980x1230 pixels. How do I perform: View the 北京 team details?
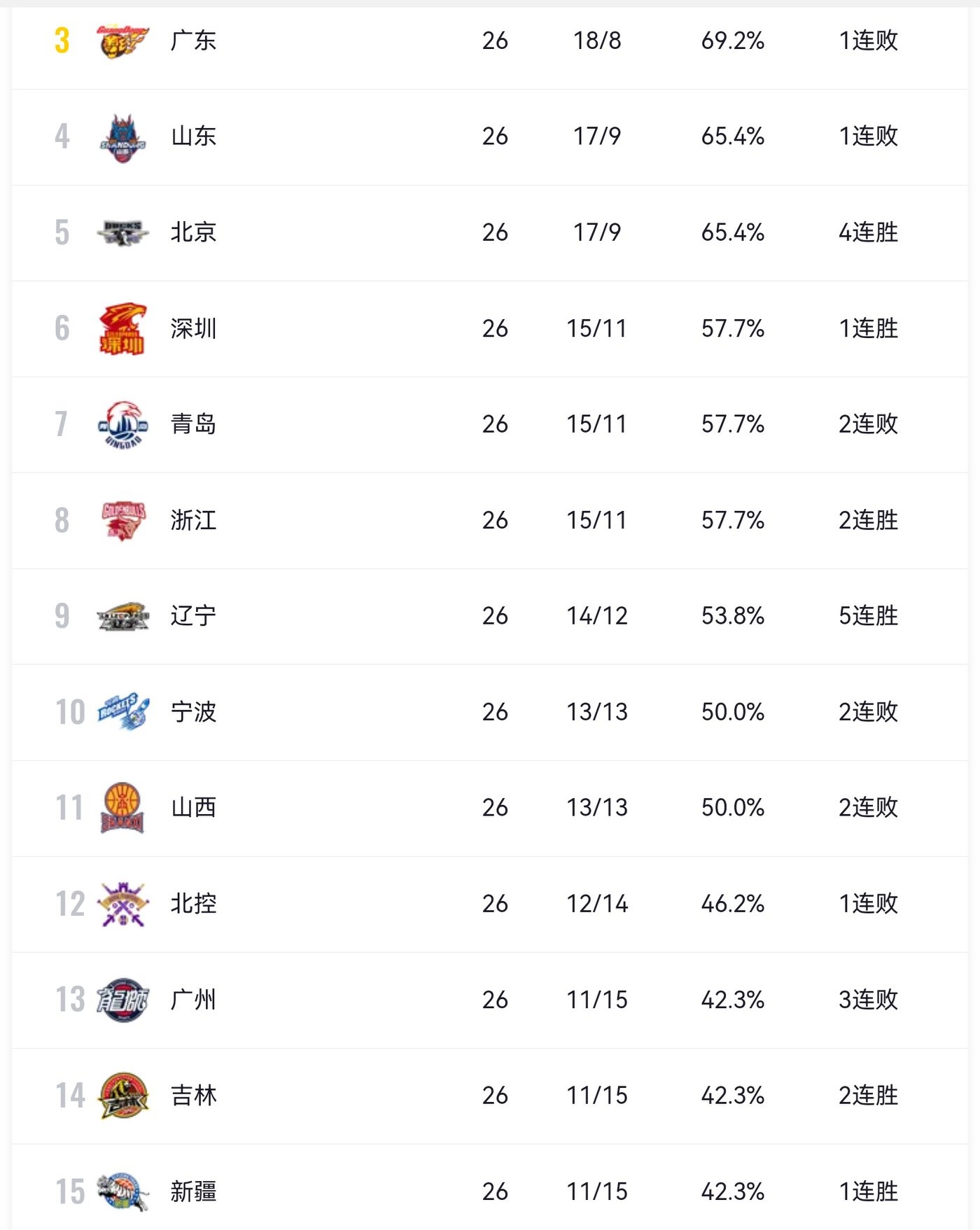[x=193, y=232]
